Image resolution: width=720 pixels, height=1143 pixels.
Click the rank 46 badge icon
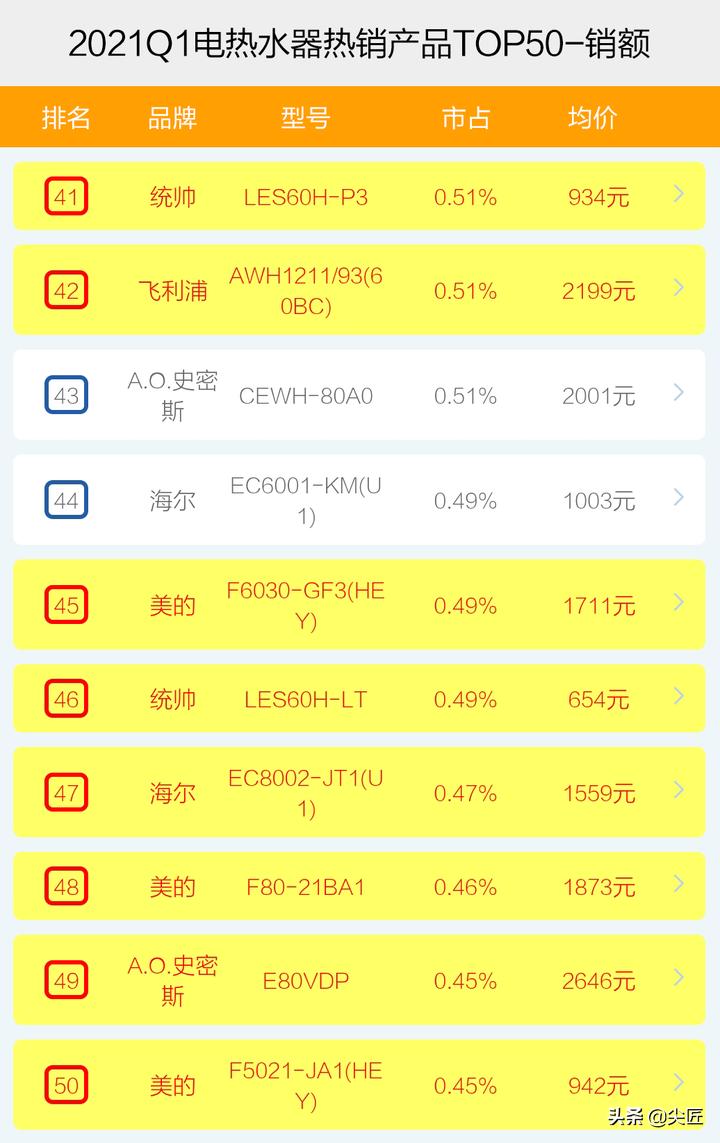click(65, 699)
